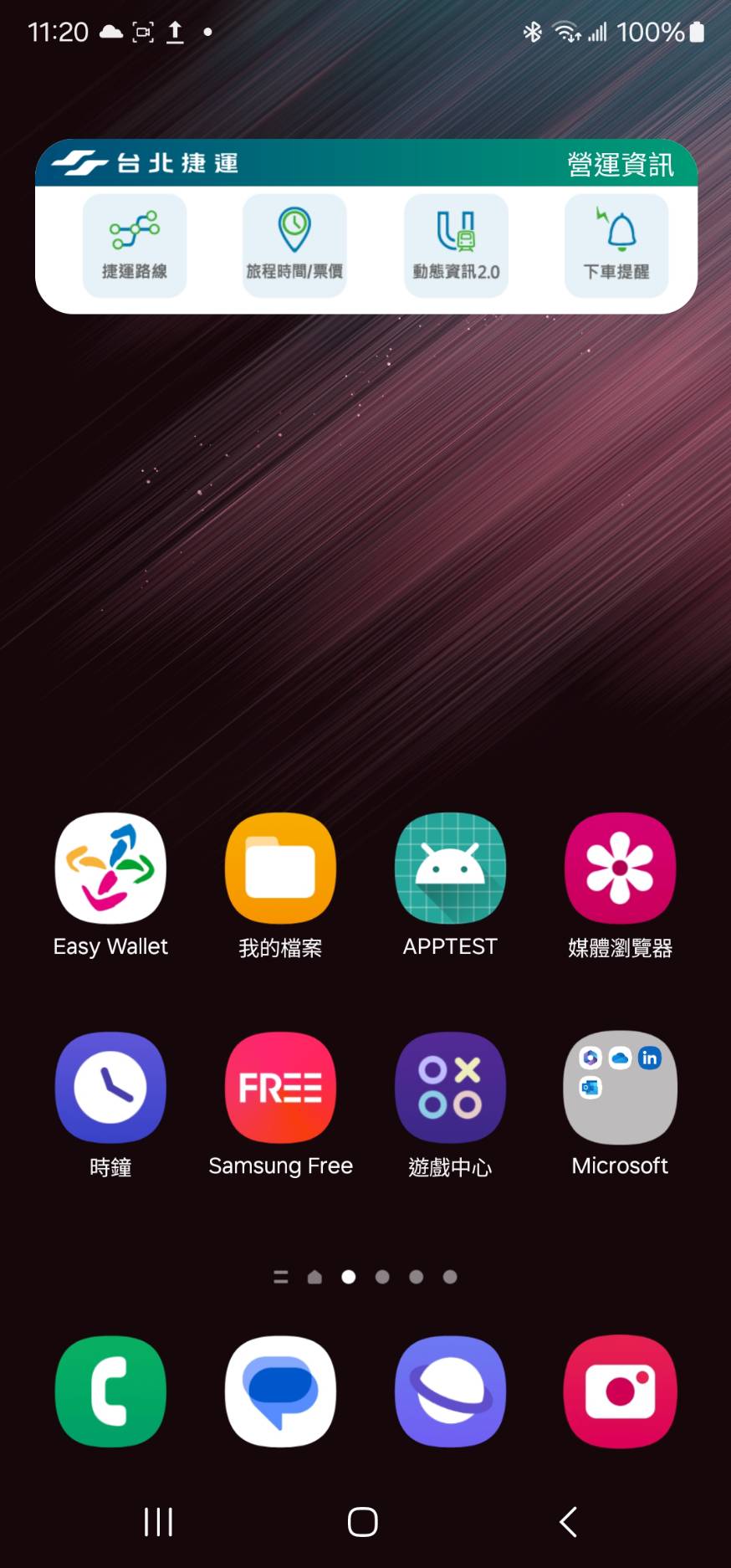The width and height of the screenshot is (731, 1568).
Task: Launch the Easy Wallet app
Action: (x=110, y=869)
